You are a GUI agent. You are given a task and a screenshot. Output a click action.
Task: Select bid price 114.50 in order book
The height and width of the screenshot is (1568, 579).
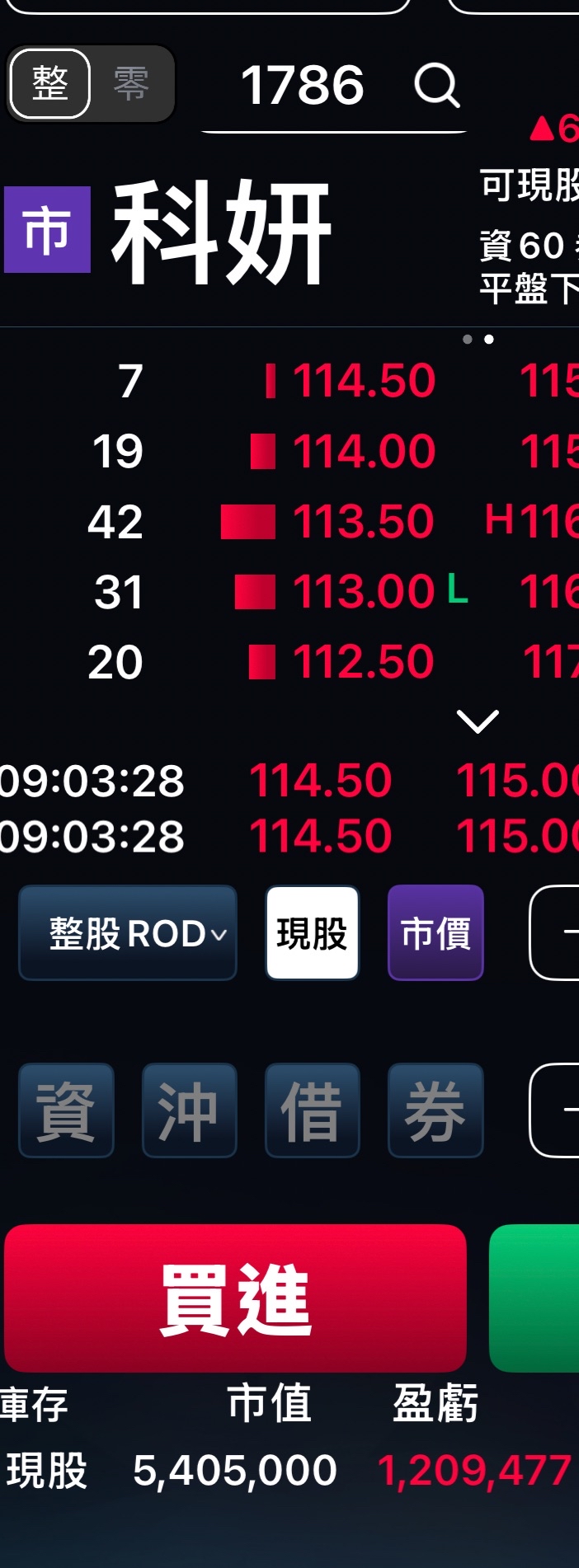coord(364,382)
